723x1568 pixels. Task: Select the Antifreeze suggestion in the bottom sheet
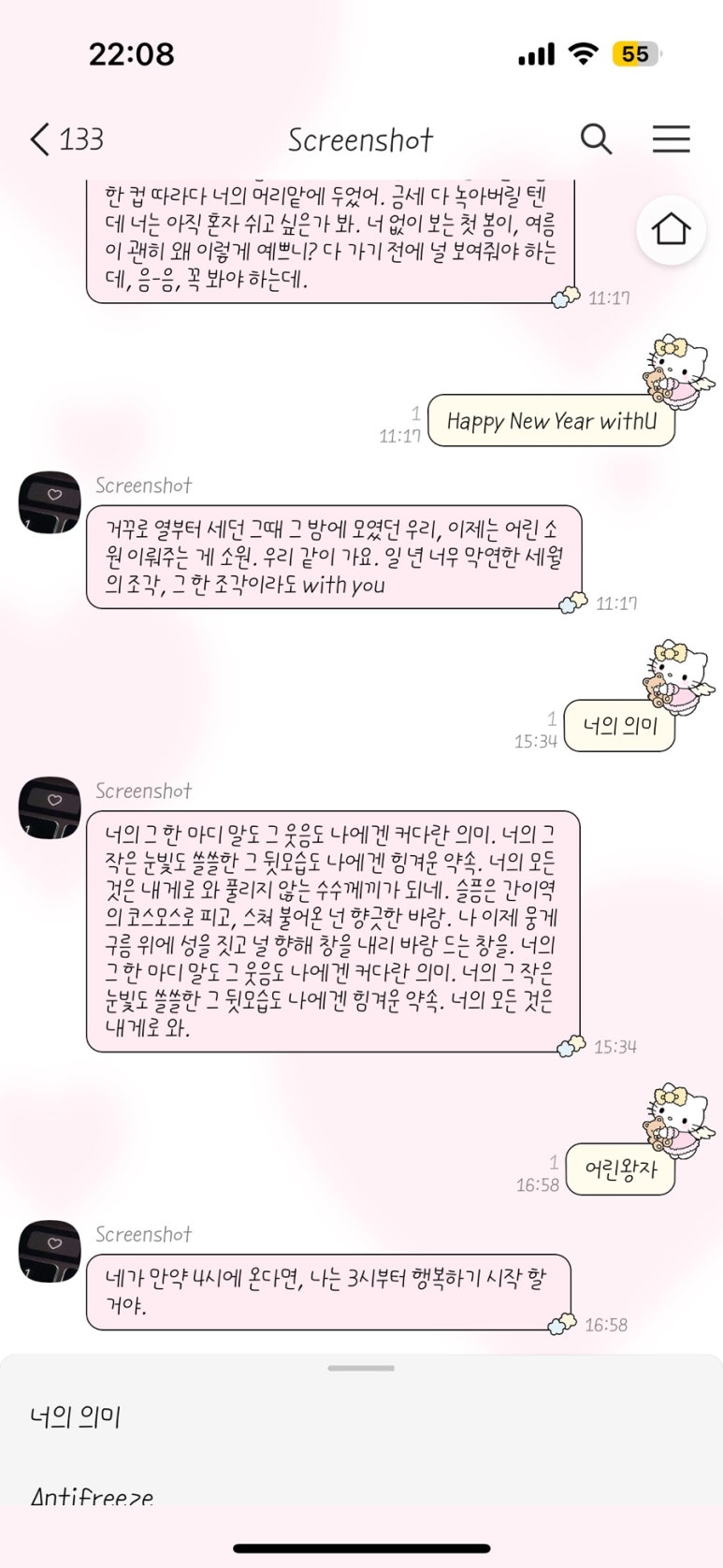pyautogui.click(x=92, y=1494)
